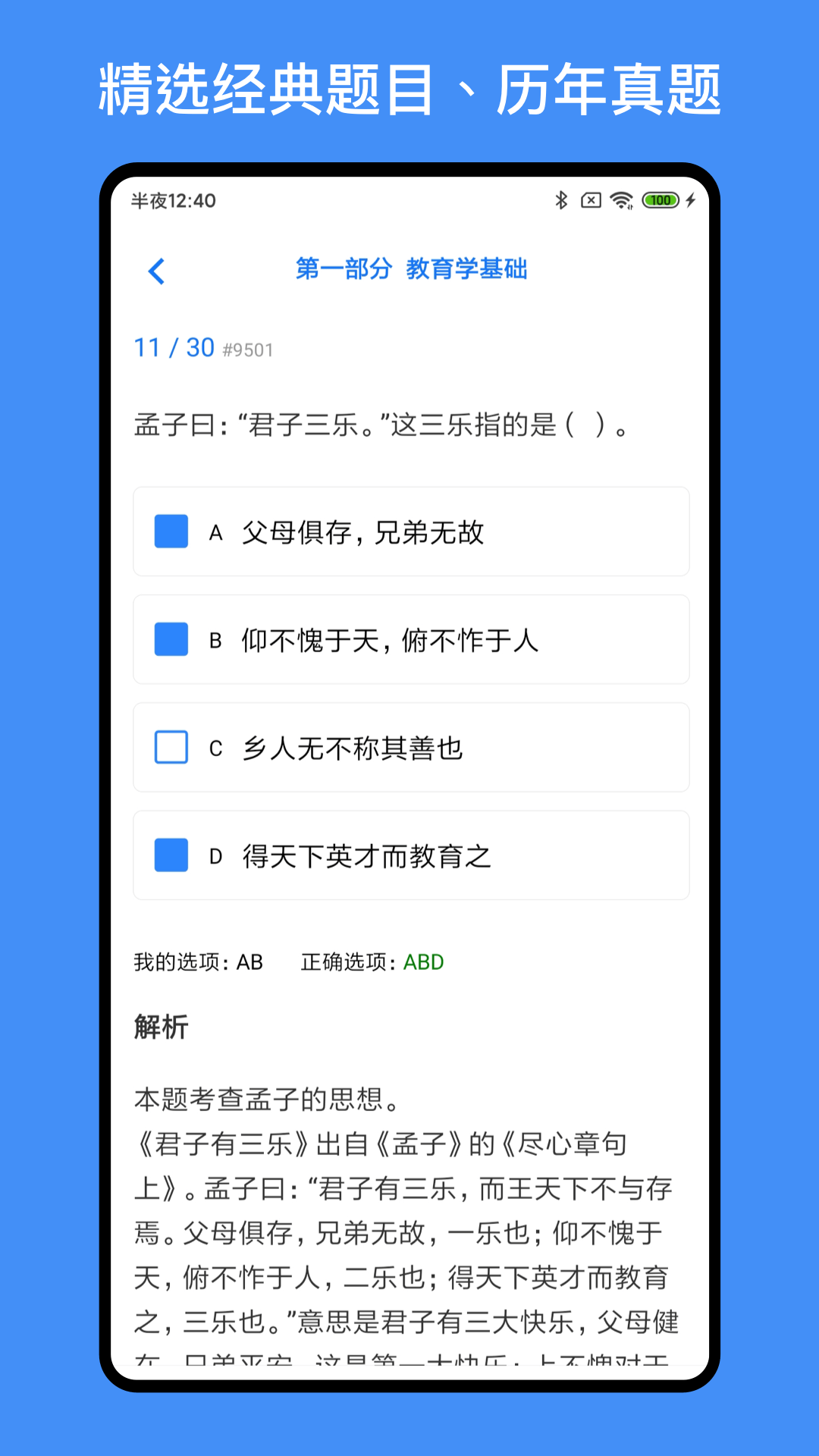Click the 我的选项 AB label
This screenshot has height=1456, width=819.
click(197, 962)
